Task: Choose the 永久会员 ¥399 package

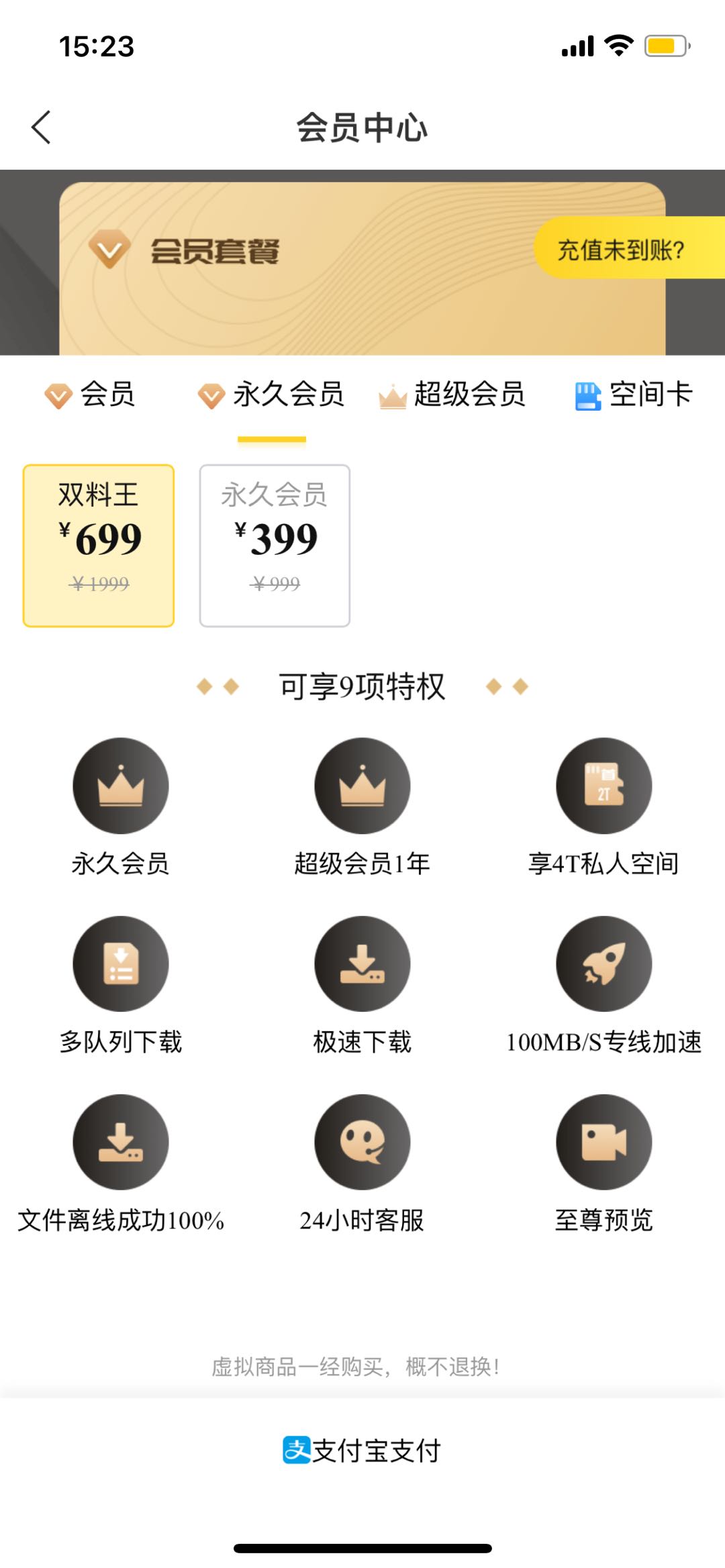Action: click(x=275, y=545)
